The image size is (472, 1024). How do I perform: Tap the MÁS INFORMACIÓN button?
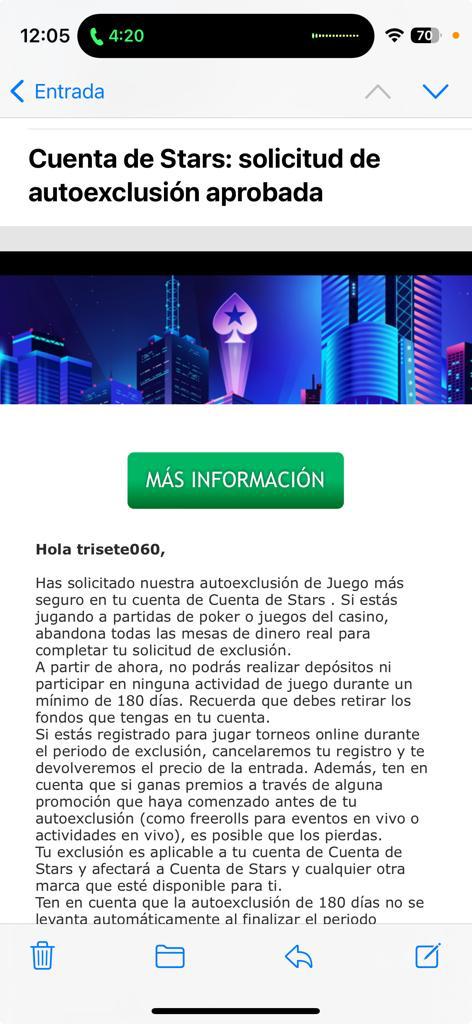point(236,480)
